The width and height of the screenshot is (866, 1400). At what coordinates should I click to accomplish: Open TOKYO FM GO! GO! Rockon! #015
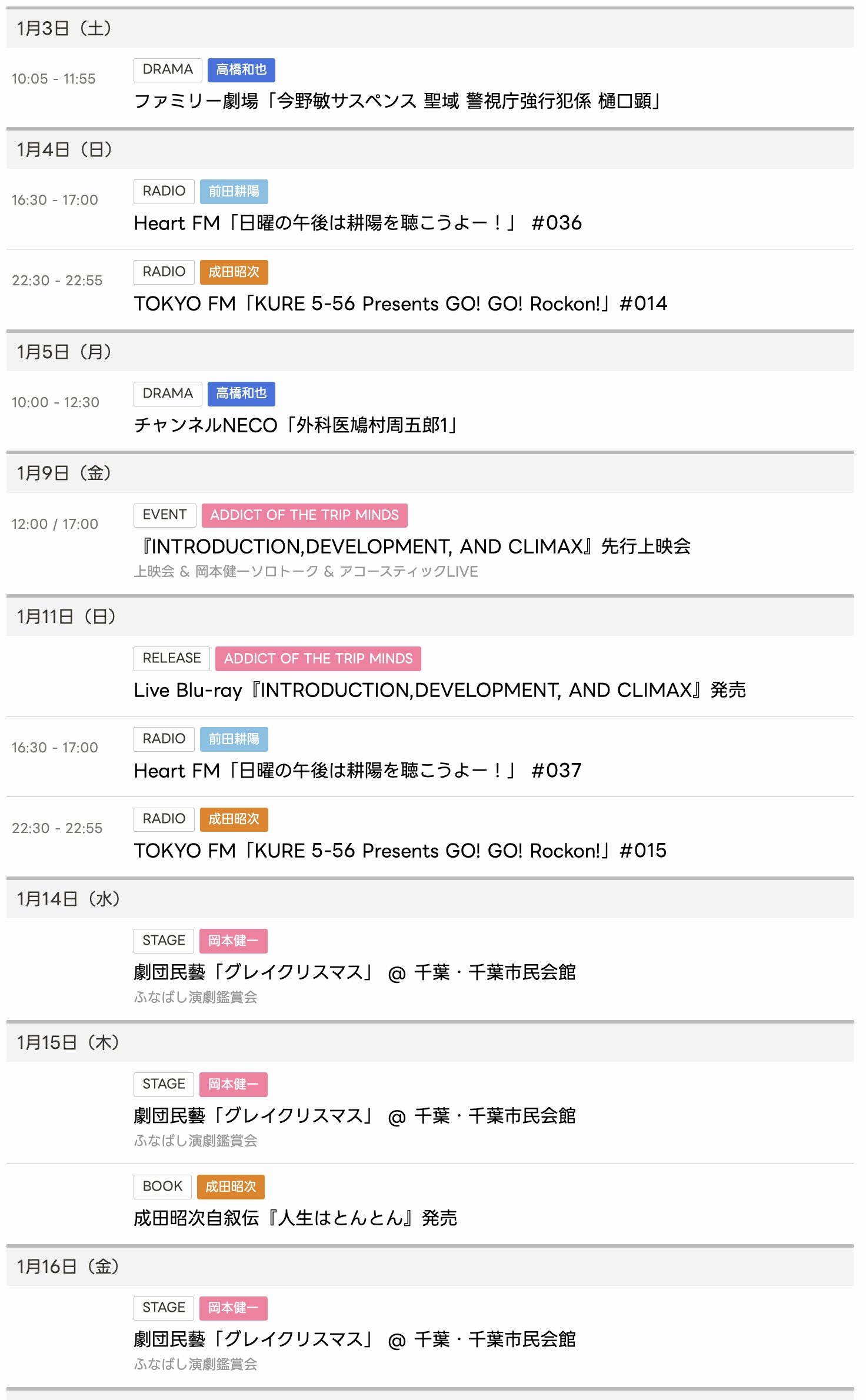pos(400,851)
